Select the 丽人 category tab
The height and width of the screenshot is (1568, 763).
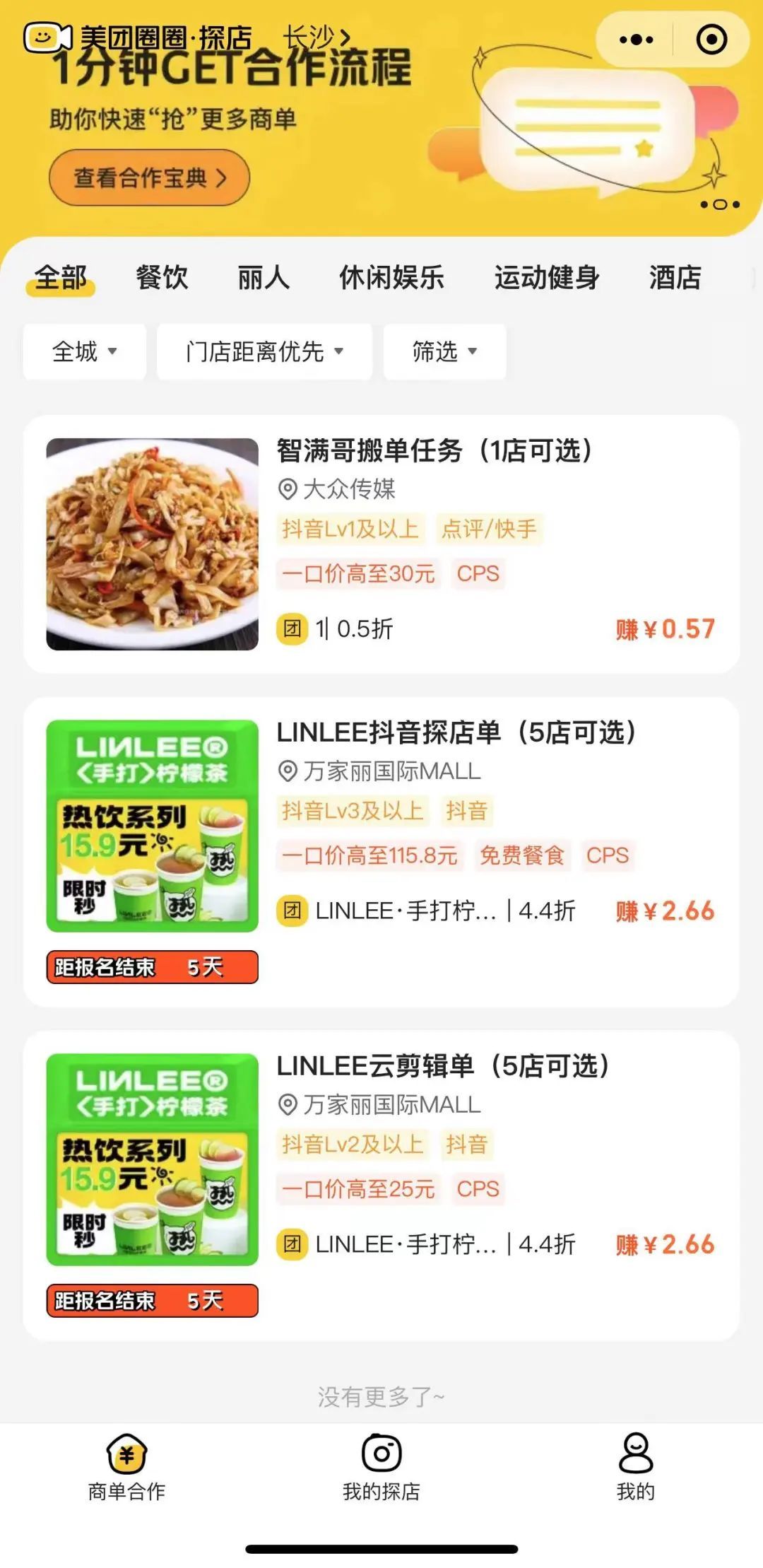point(264,277)
